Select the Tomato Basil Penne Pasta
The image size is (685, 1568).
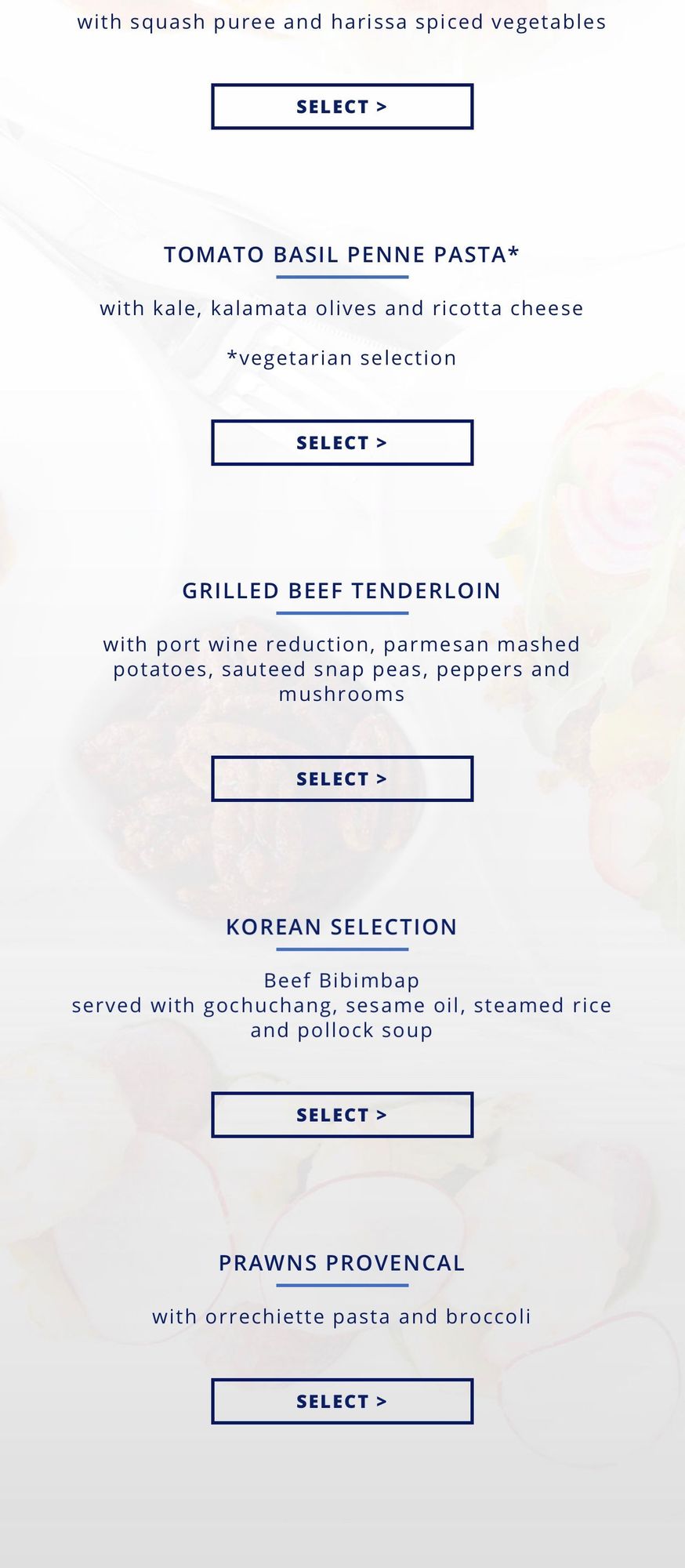tap(342, 443)
